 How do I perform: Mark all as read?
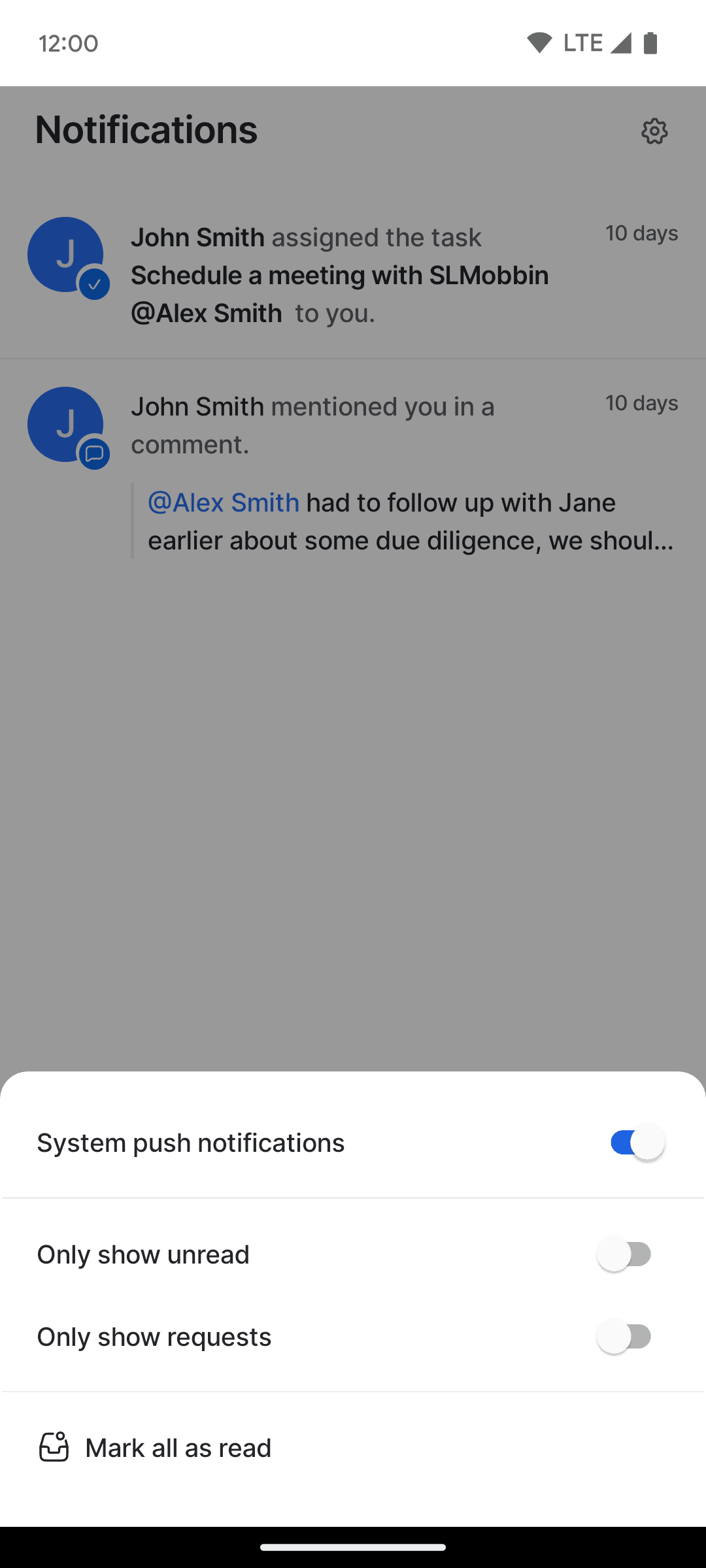353,1448
